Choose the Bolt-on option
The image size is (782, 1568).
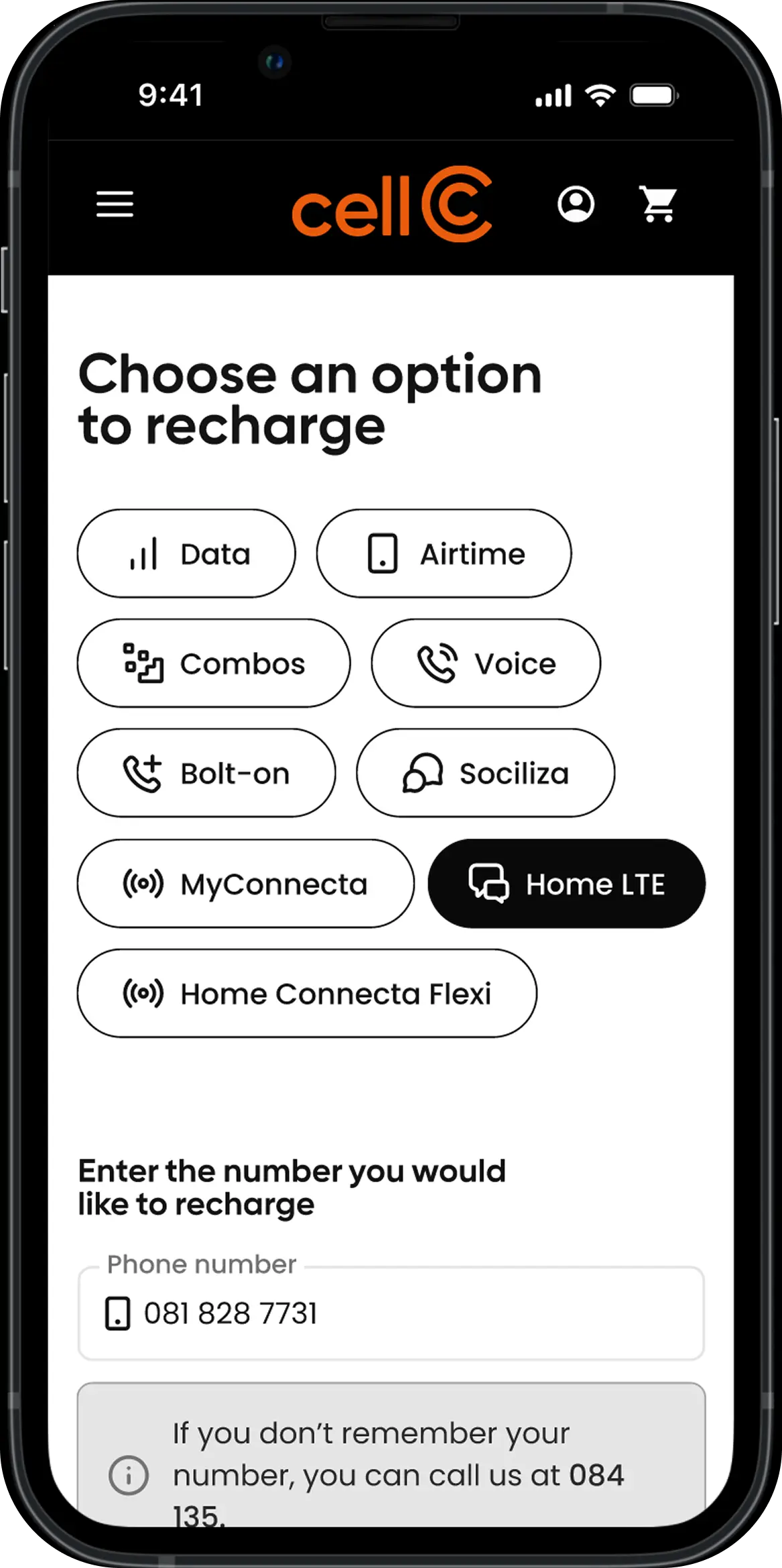point(206,773)
